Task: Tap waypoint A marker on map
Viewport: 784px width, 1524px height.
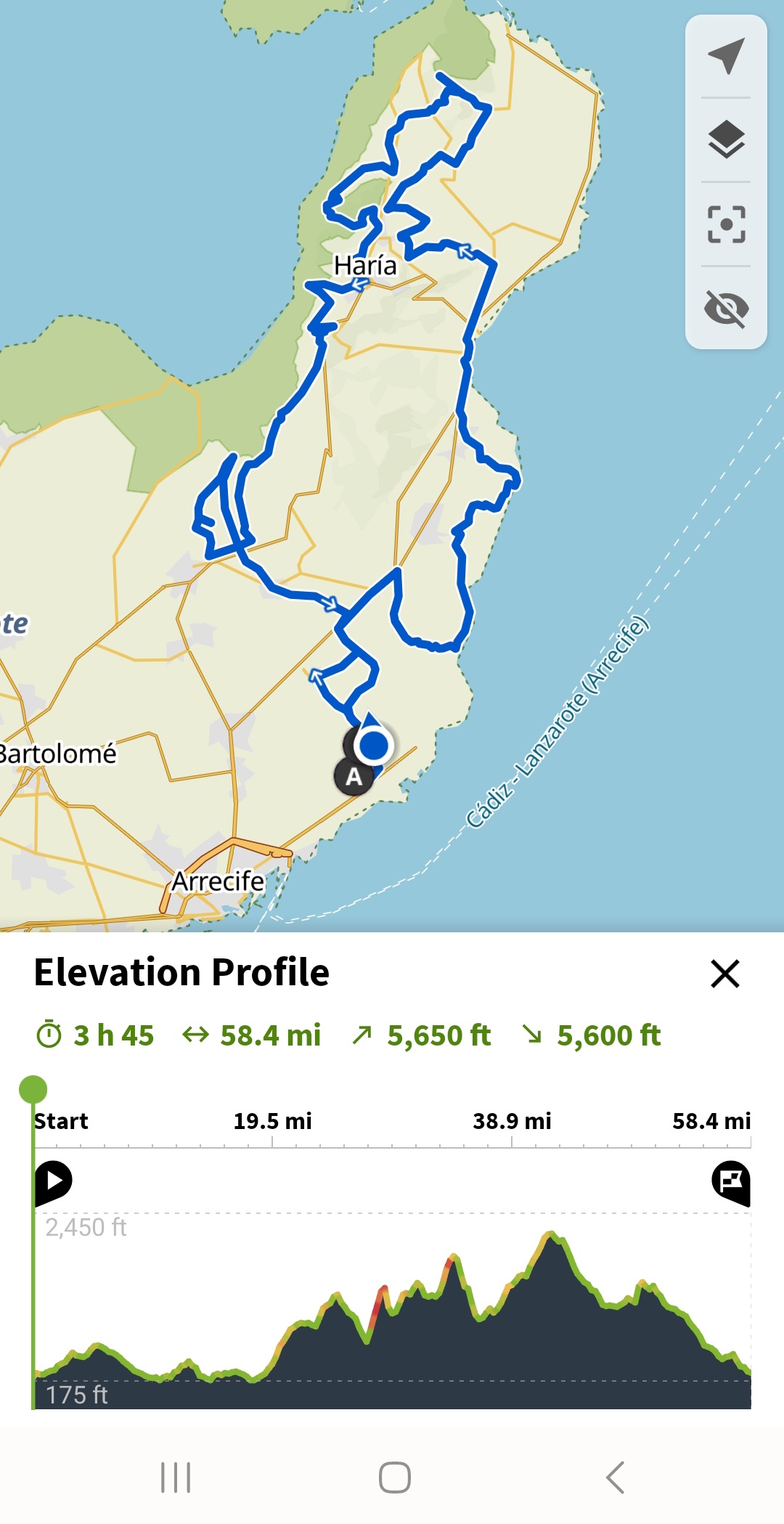Action: [354, 776]
